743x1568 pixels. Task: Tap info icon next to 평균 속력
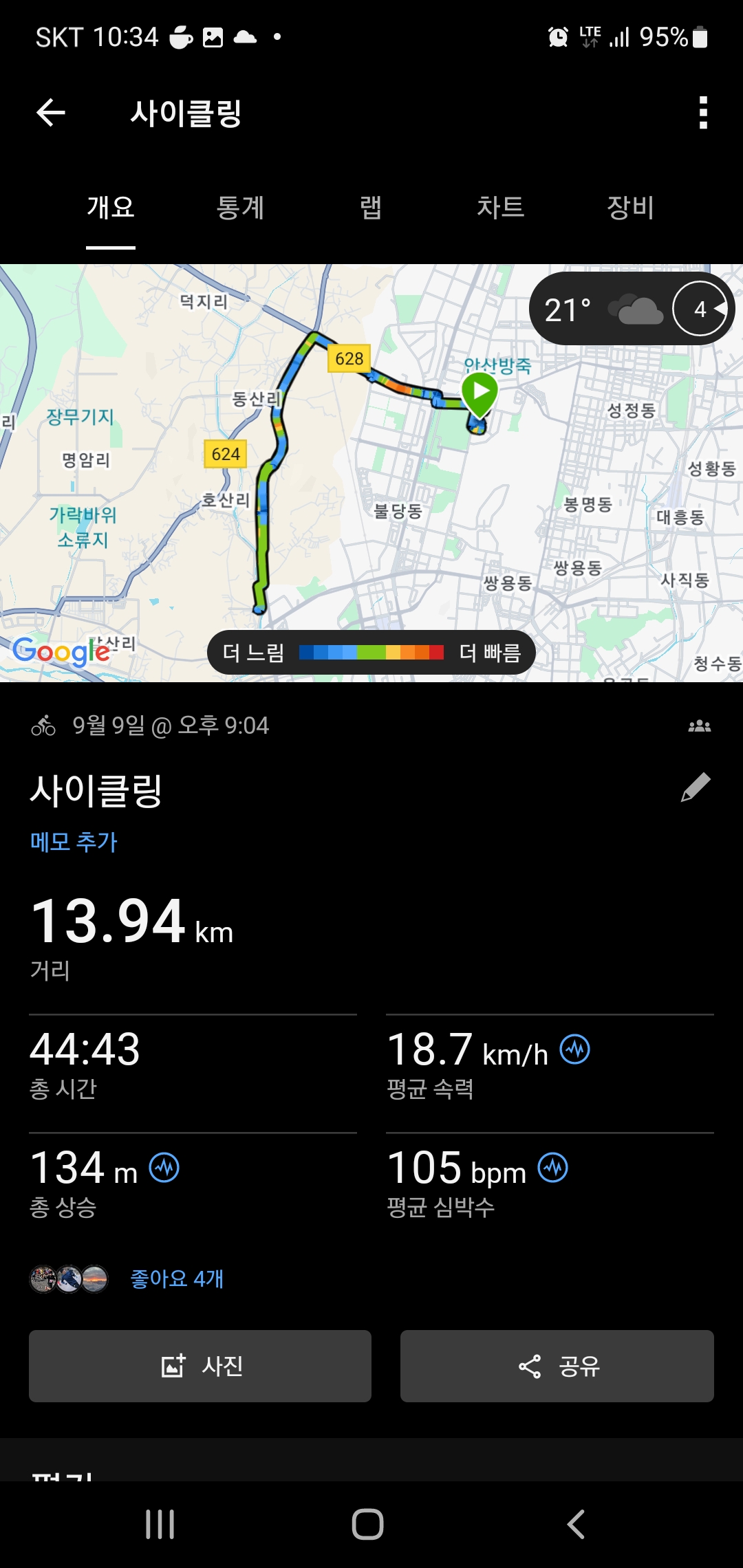coord(575,1049)
